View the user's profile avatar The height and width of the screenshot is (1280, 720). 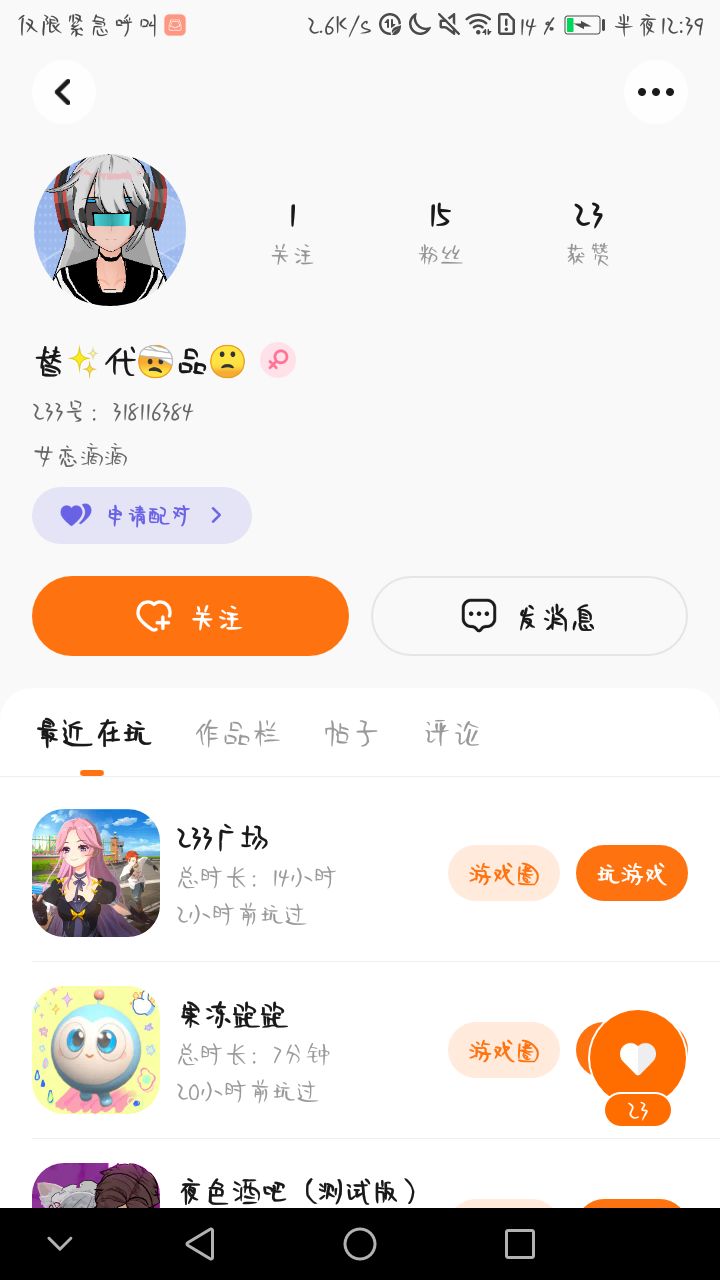(110, 230)
